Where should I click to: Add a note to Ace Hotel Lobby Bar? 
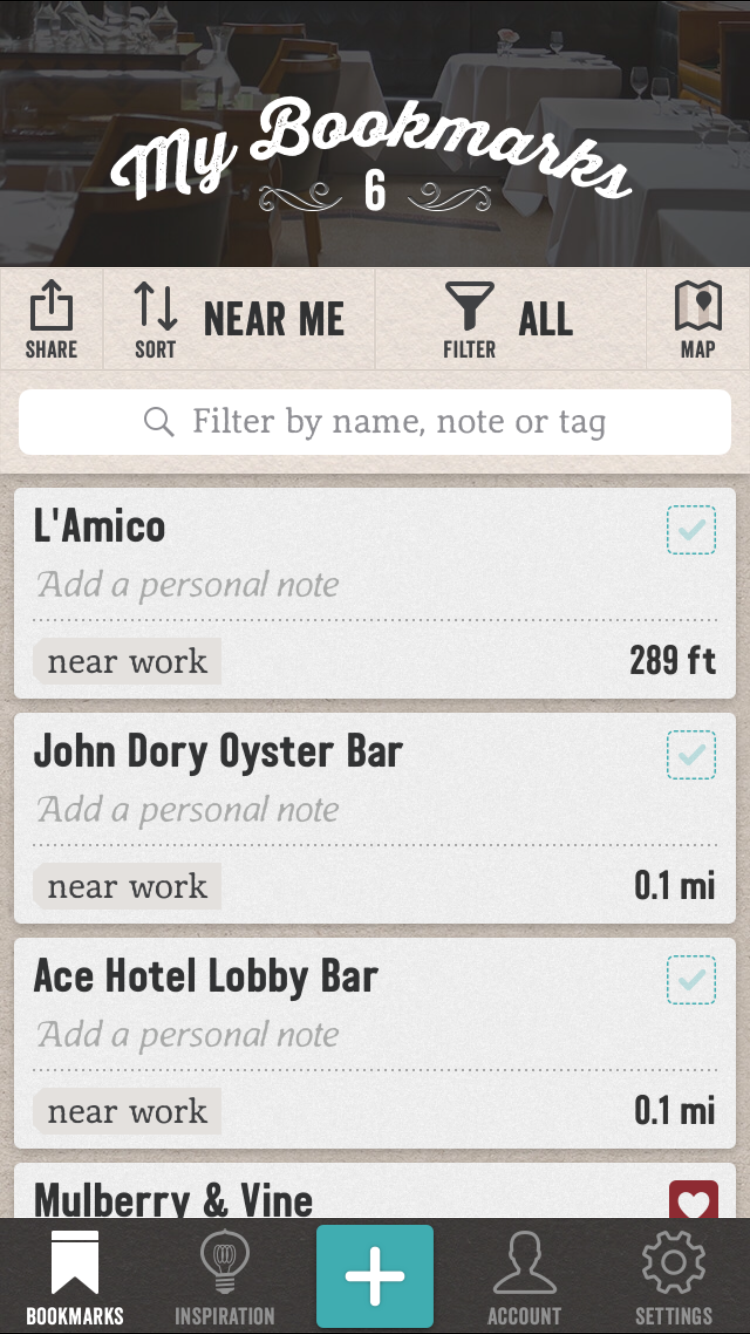pos(188,1035)
